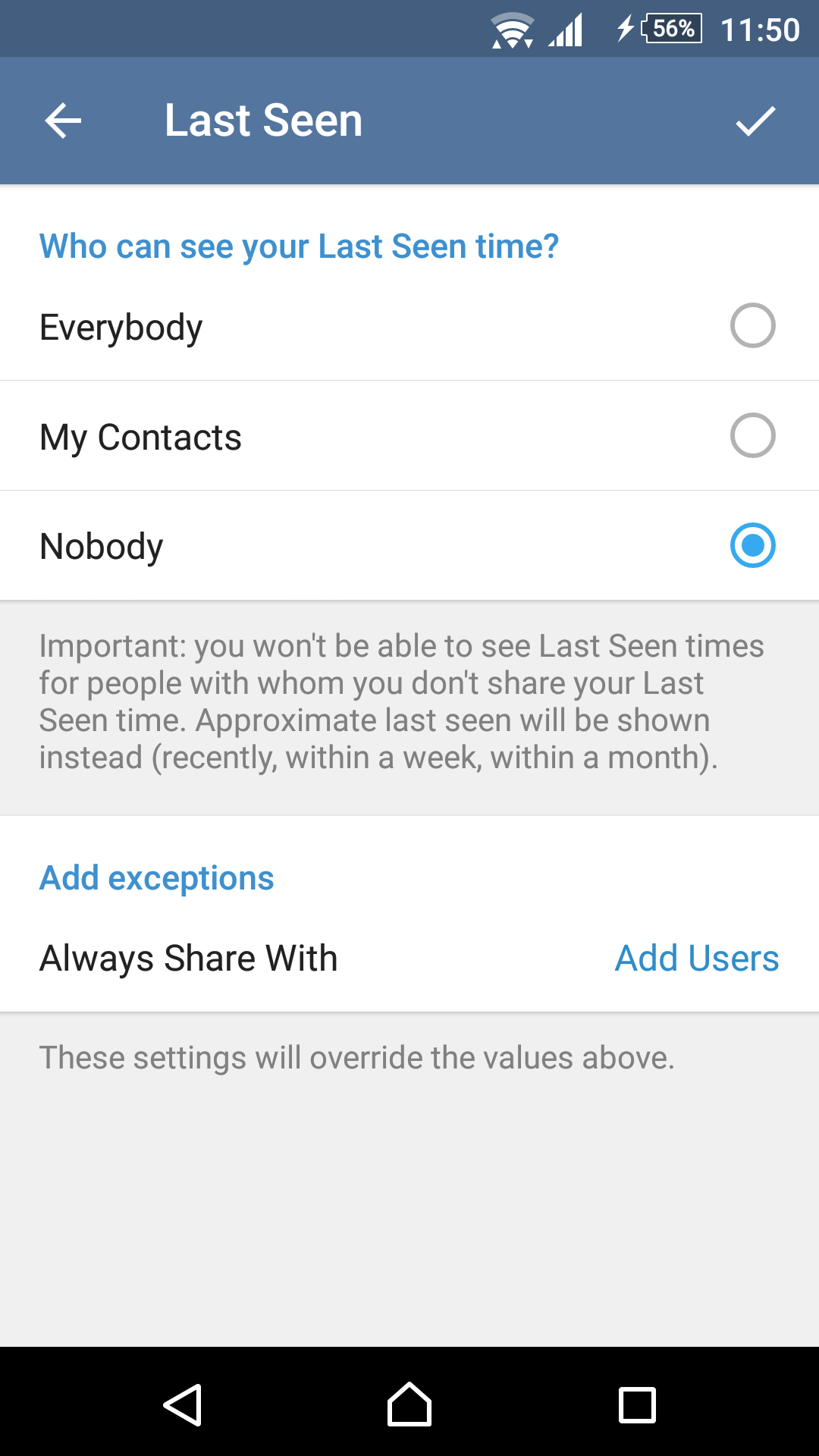Tap the system home button
Viewport: 819px width, 1456px height.
click(409, 1404)
